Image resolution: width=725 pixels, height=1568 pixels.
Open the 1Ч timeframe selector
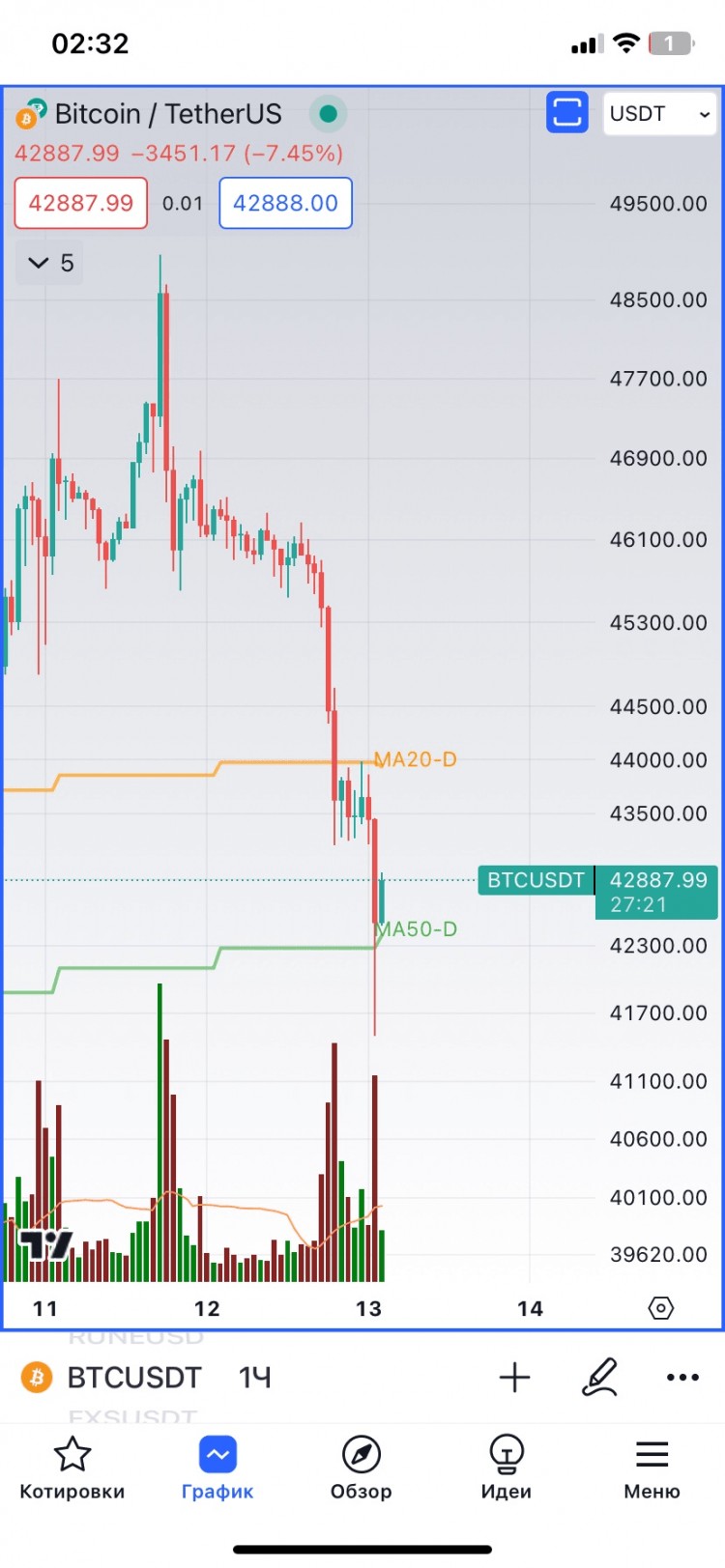[254, 1377]
